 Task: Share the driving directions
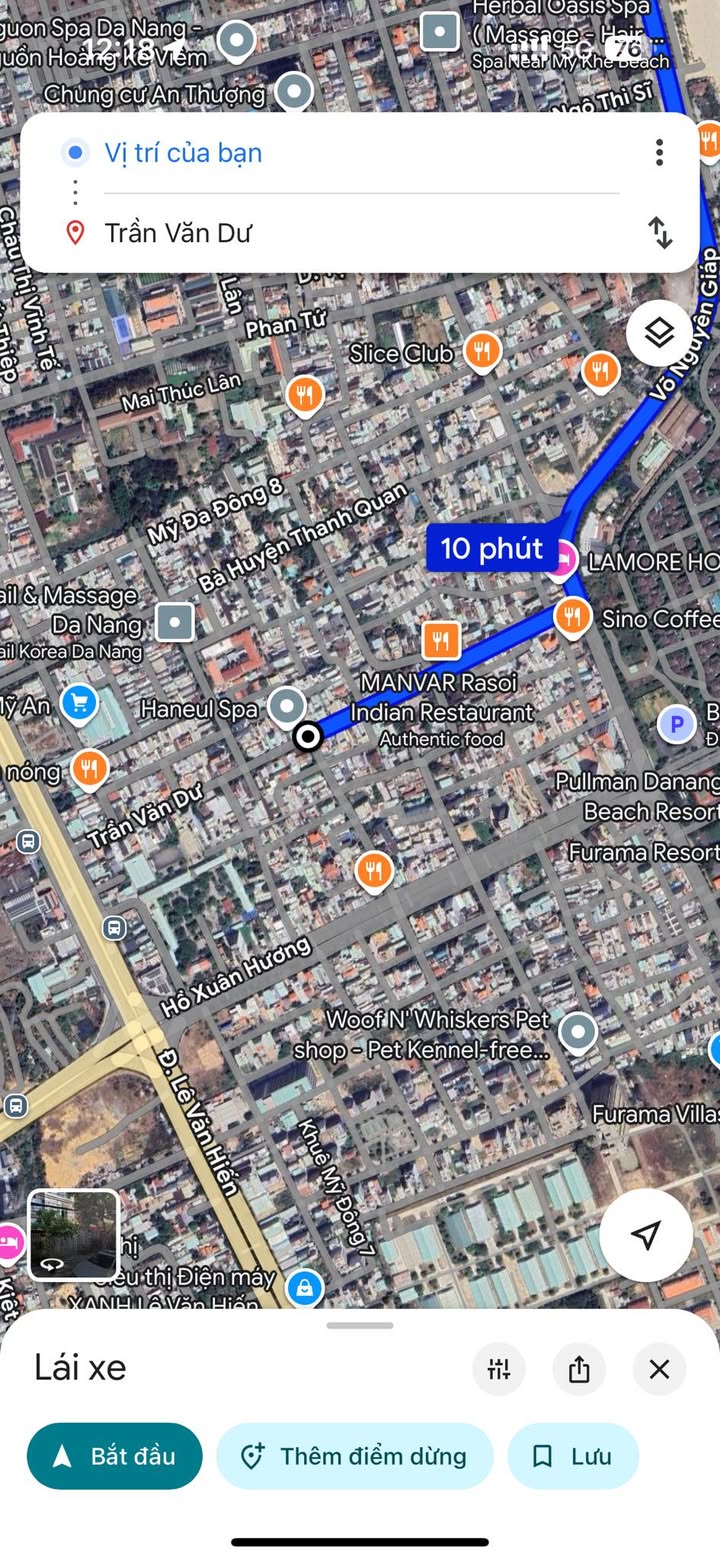[x=579, y=1369]
